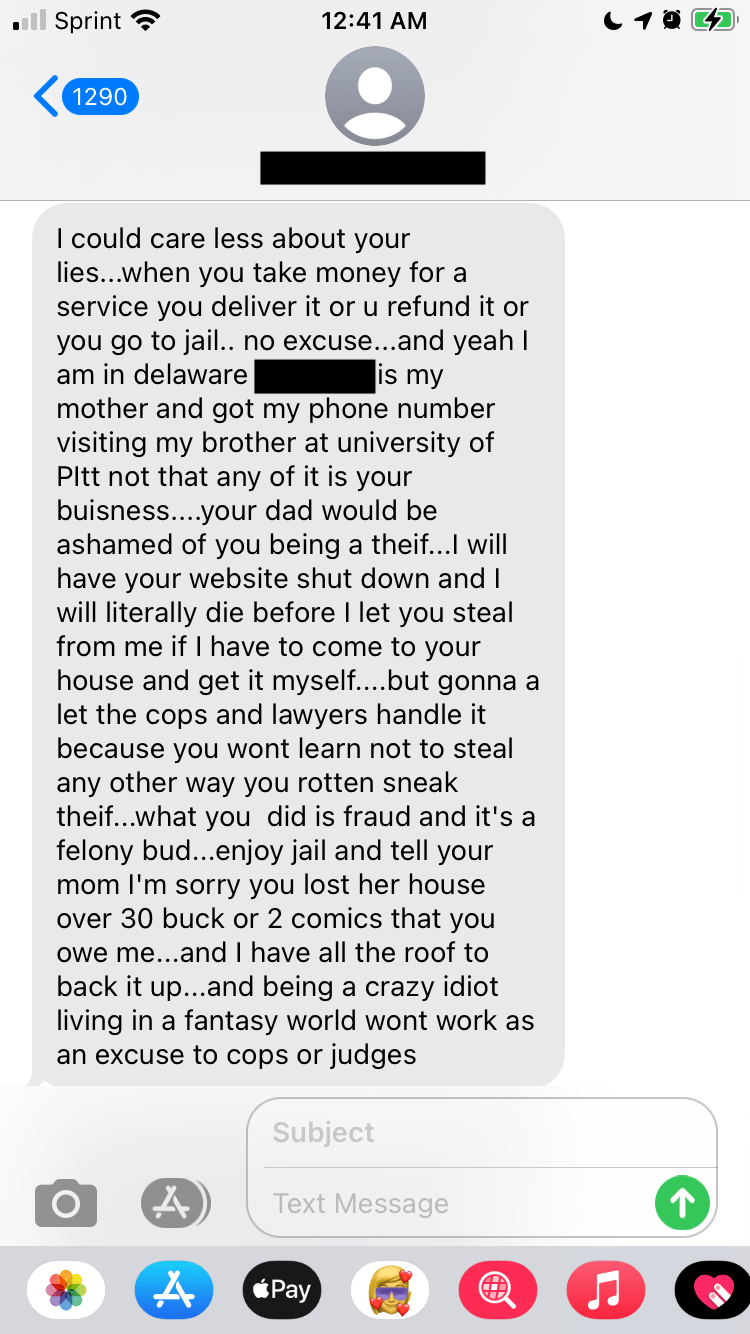Open the Music app in the drawer
The image size is (750, 1334).
pyautogui.click(x=606, y=1290)
